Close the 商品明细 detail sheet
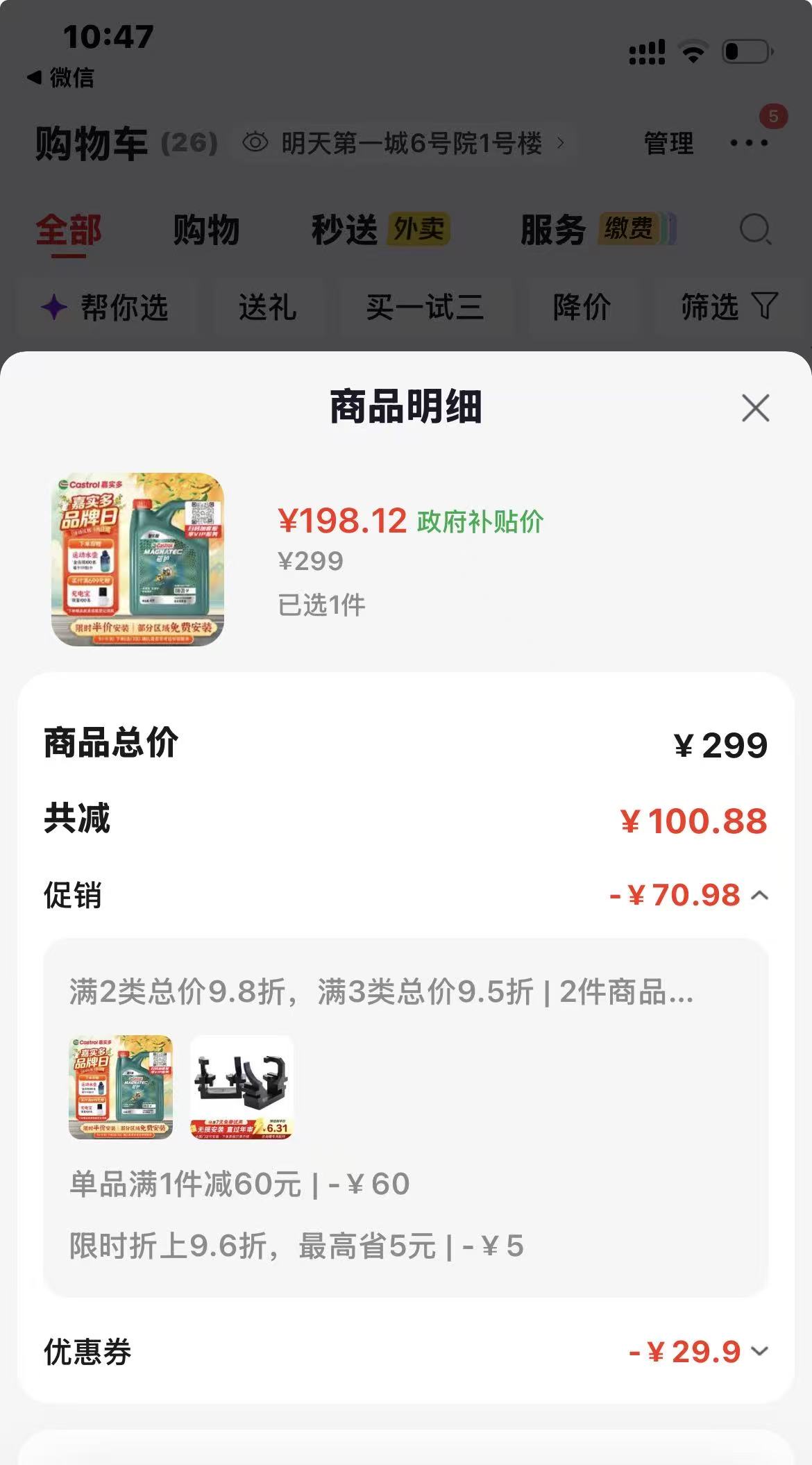This screenshot has width=812, height=1465. (x=755, y=408)
